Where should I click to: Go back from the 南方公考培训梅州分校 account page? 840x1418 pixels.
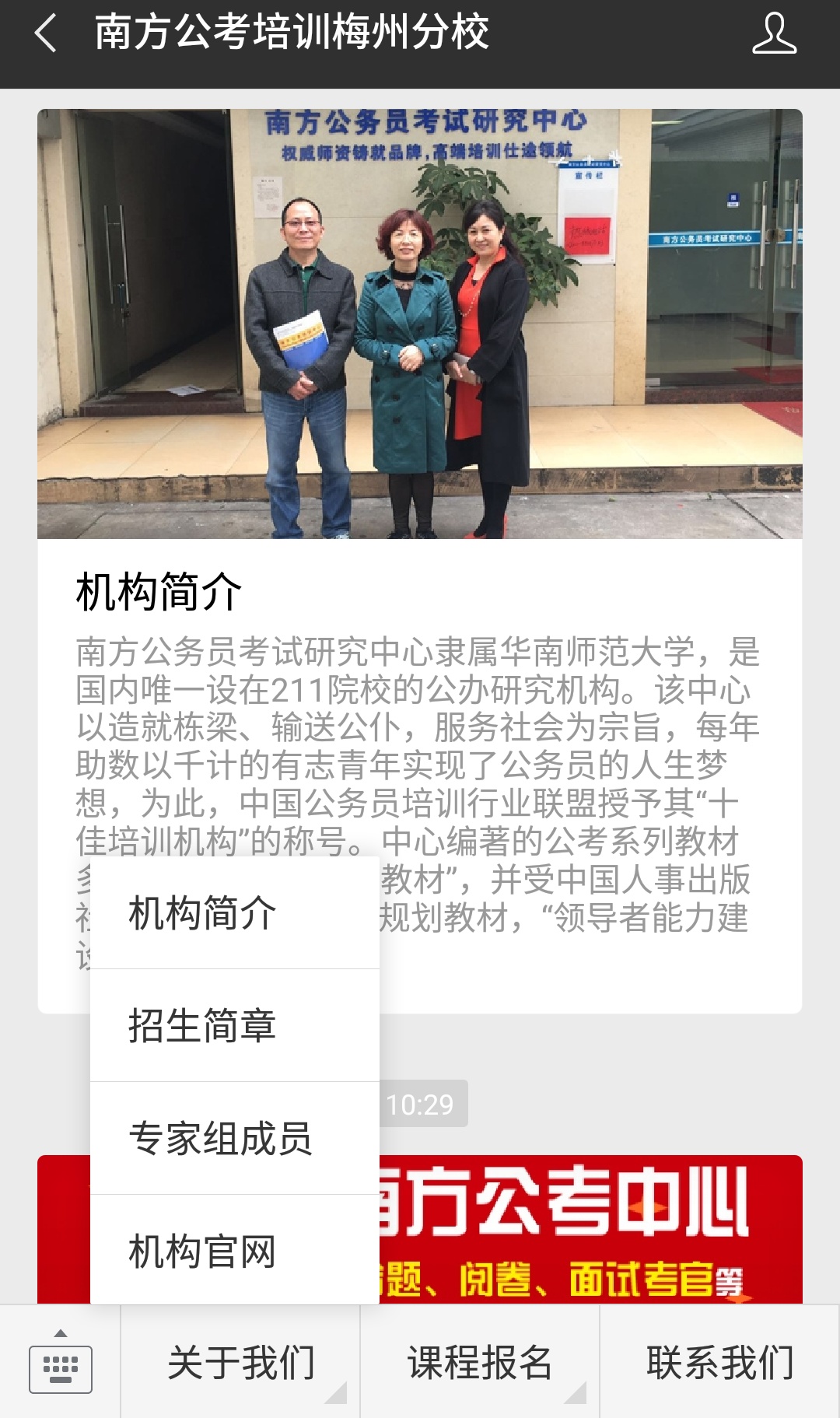point(47,34)
